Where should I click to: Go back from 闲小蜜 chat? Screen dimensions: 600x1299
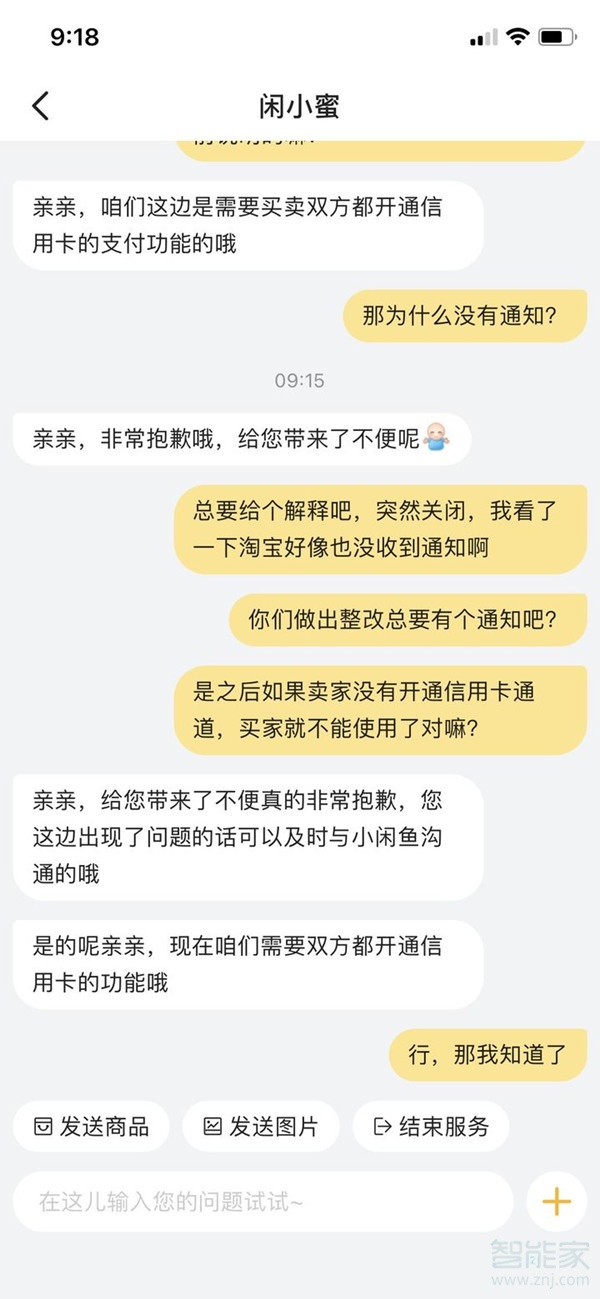(x=40, y=106)
